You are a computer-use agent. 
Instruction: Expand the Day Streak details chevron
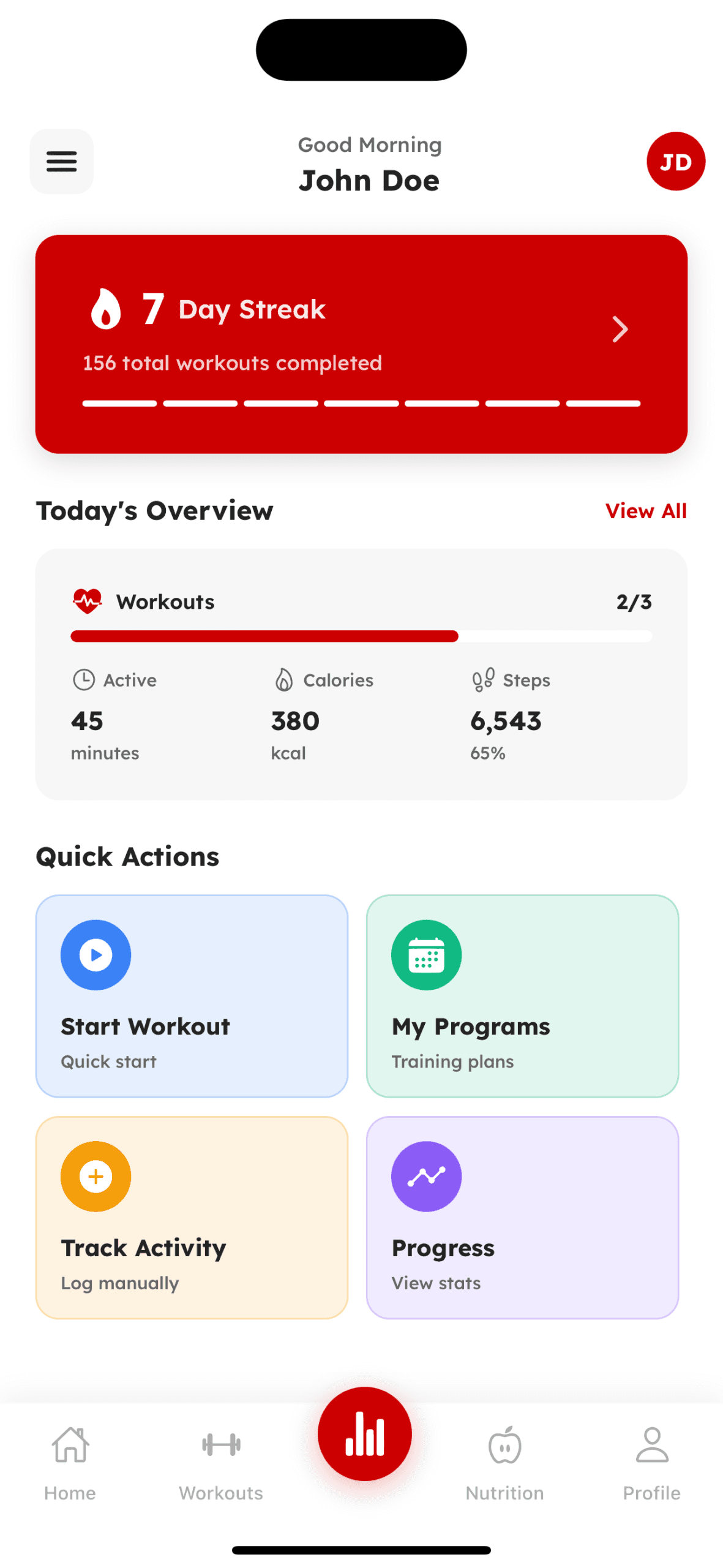(x=620, y=330)
